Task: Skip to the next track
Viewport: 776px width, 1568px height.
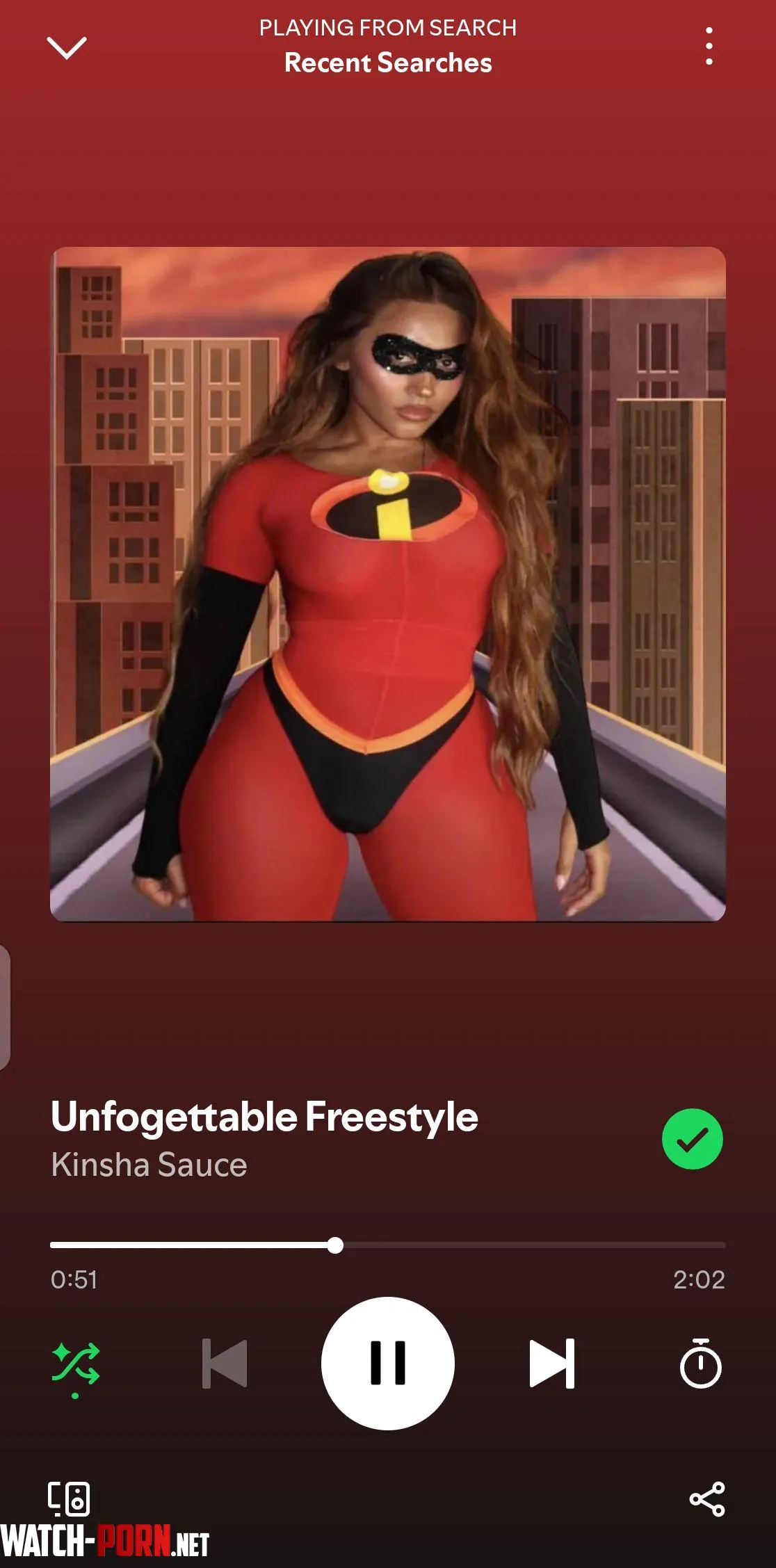Action: pyautogui.click(x=551, y=1364)
